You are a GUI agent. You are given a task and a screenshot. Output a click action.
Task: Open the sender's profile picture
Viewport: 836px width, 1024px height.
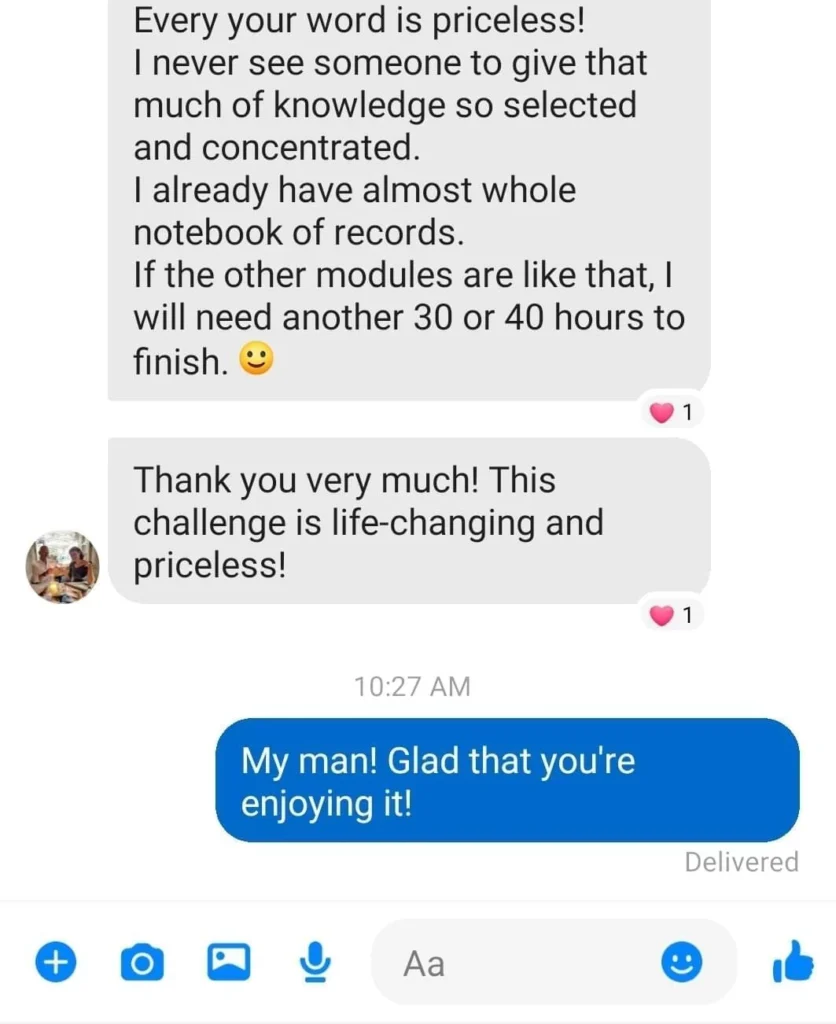(62, 567)
